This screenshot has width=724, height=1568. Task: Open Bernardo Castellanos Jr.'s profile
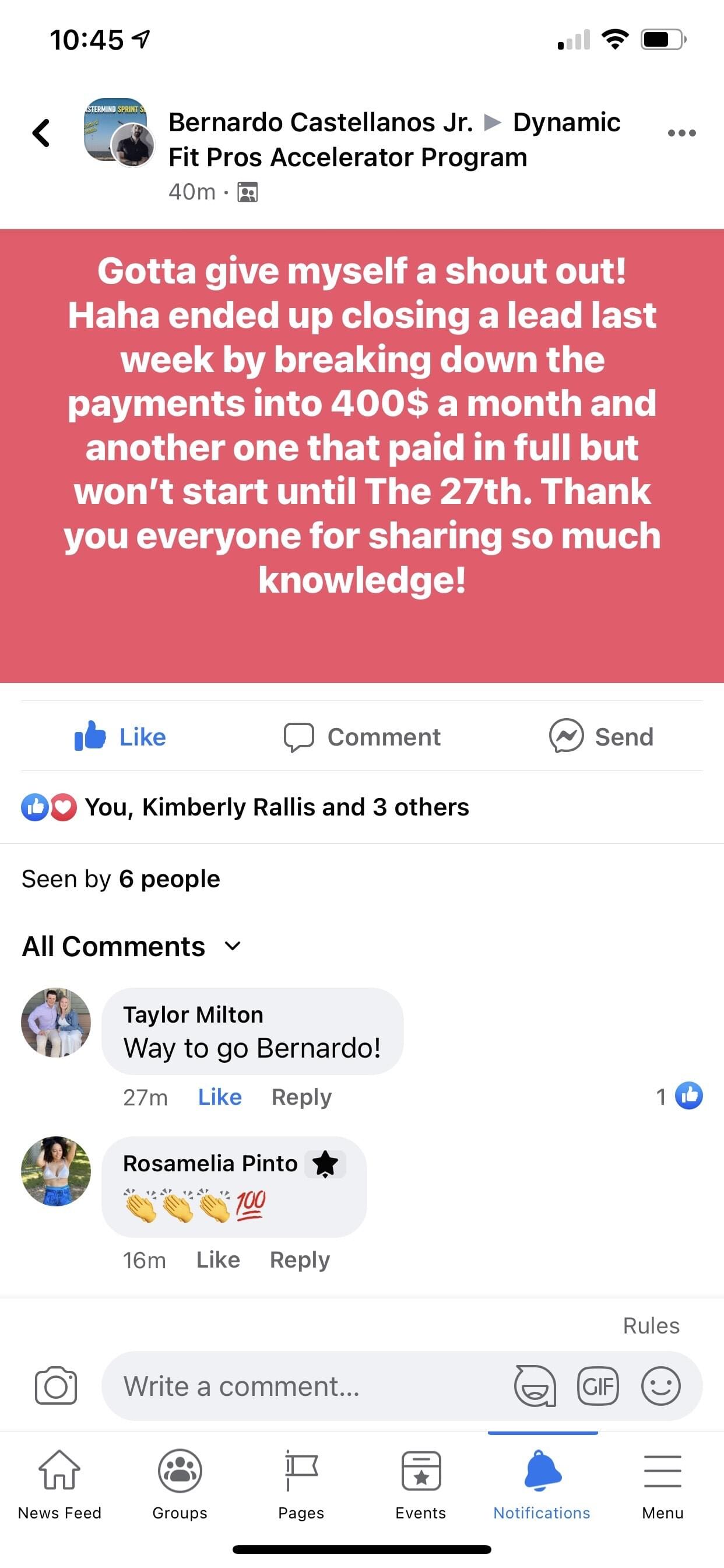320,123
